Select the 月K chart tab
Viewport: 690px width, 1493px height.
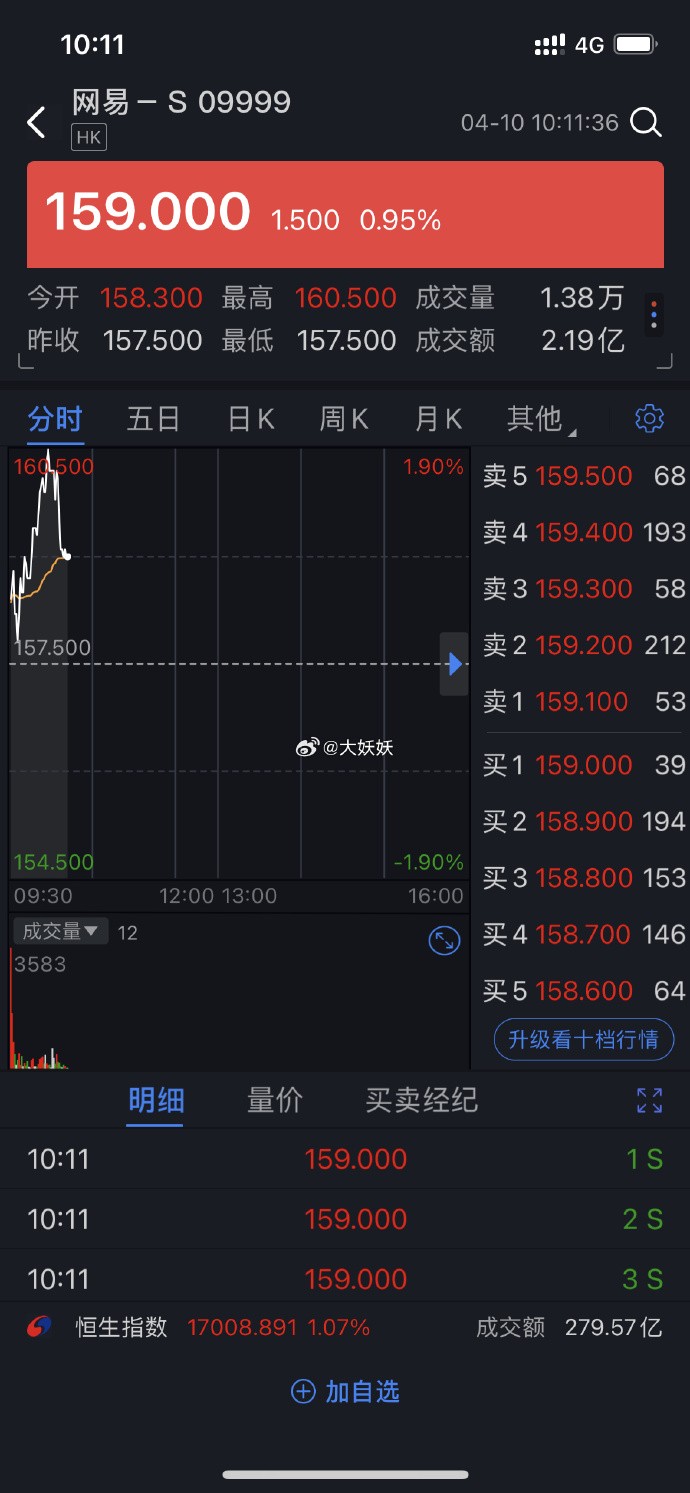(439, 418)
